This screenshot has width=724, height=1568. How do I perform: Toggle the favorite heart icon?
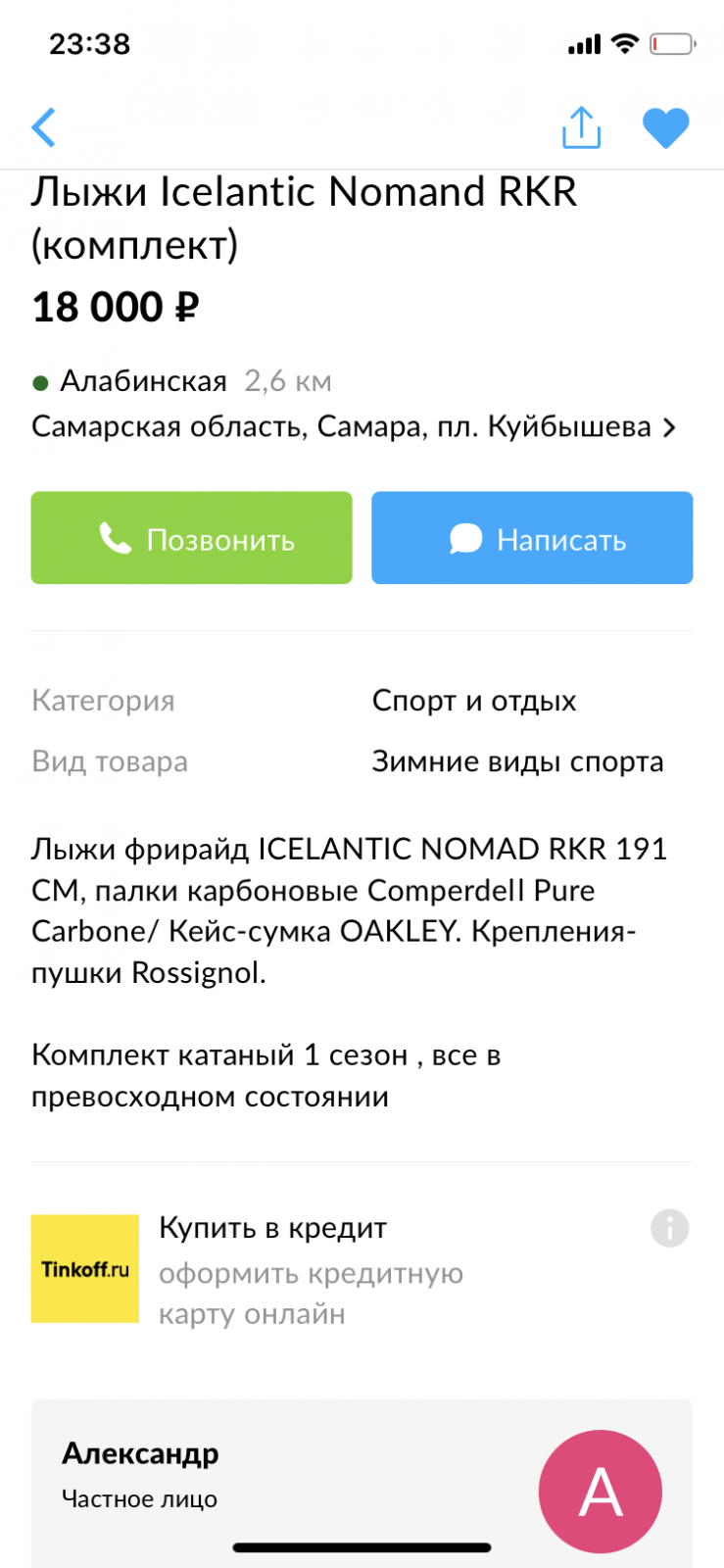point(666,128)
